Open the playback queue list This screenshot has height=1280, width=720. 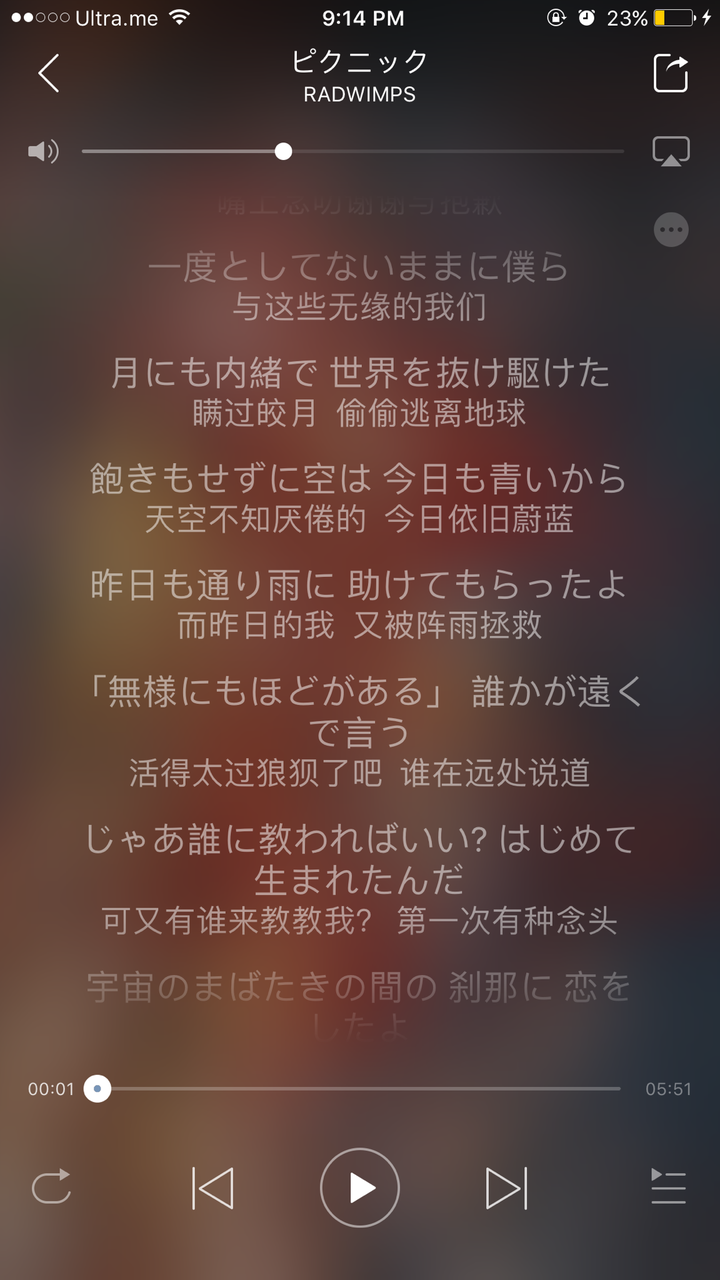668,1187
